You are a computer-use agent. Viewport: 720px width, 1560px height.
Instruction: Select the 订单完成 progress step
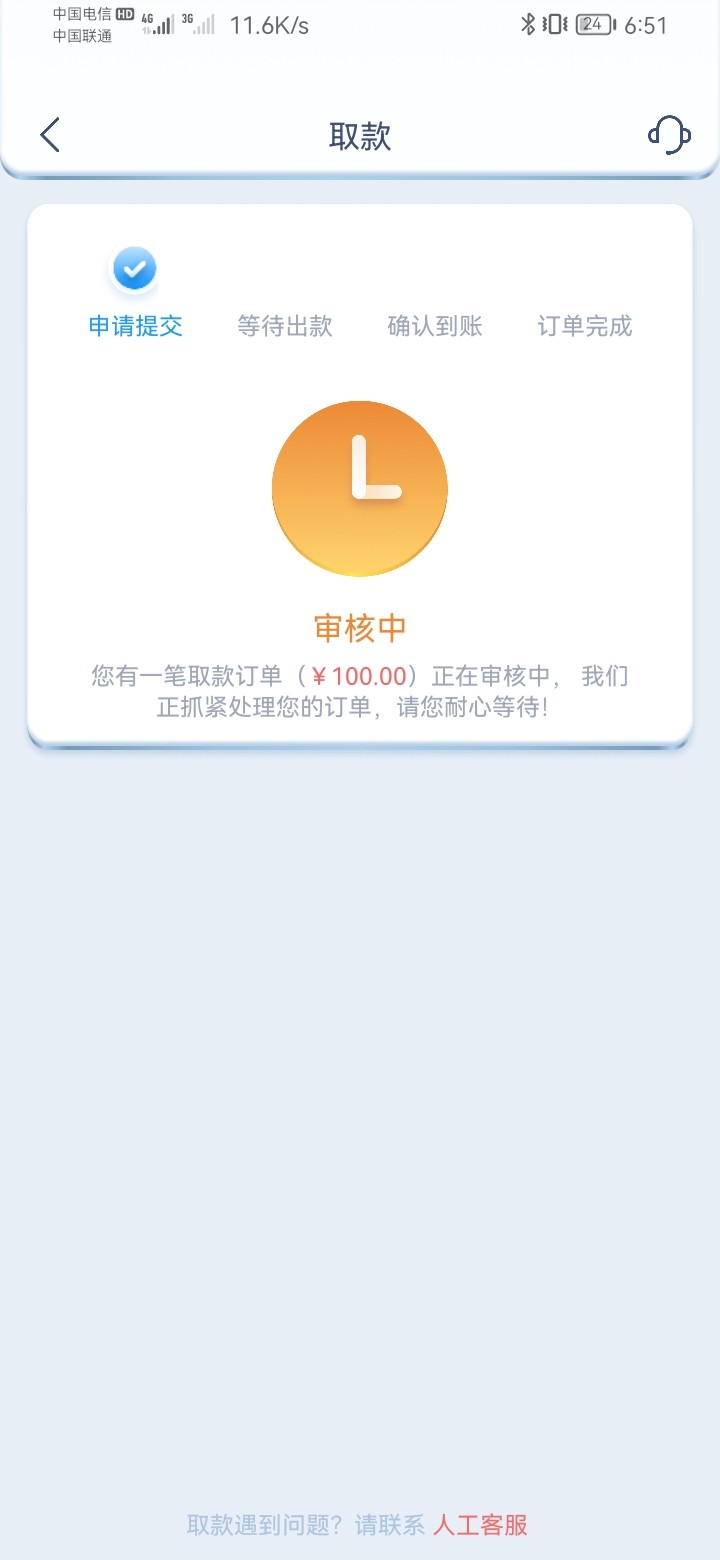coord(582,326)
